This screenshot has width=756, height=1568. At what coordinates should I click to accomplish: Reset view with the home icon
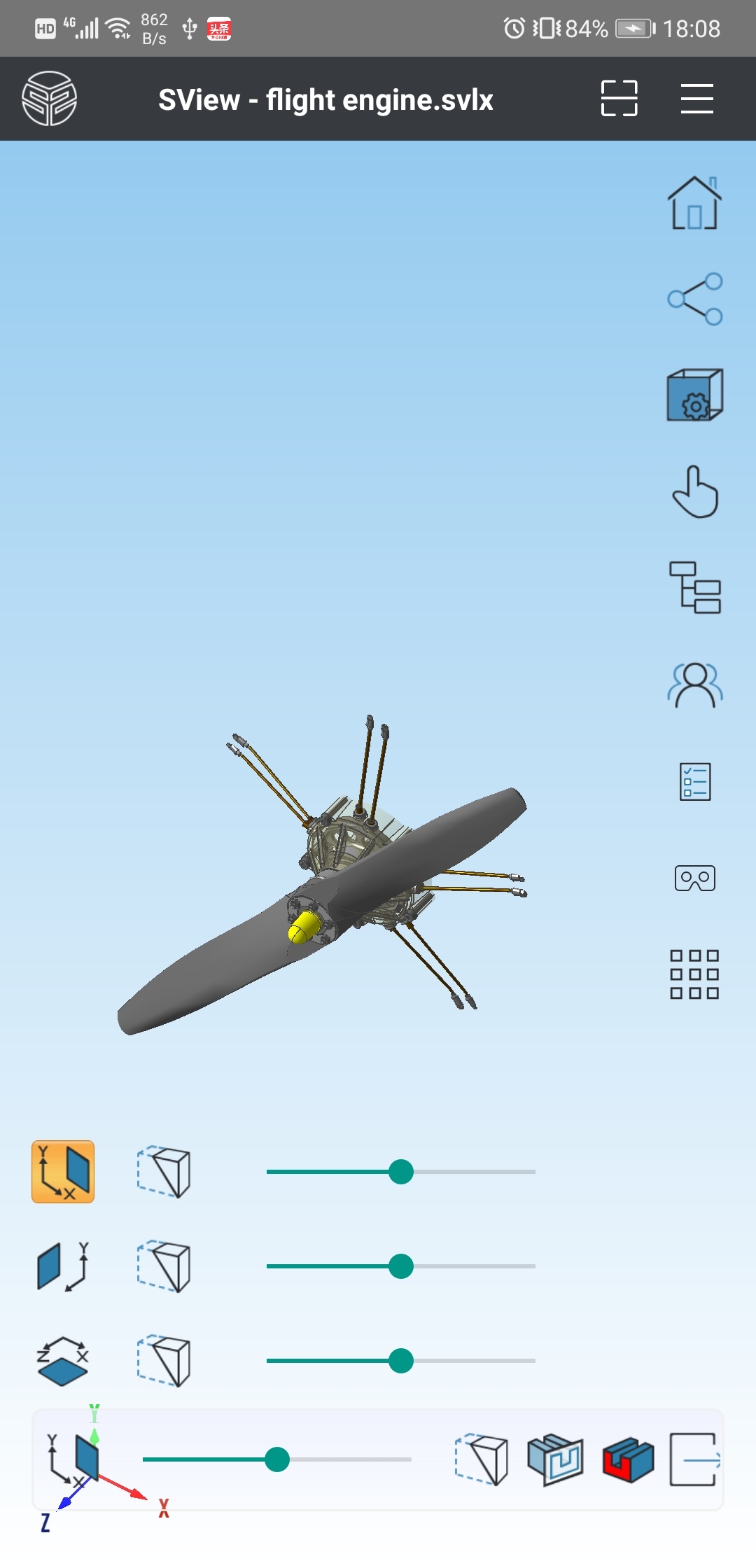point(694,203)
